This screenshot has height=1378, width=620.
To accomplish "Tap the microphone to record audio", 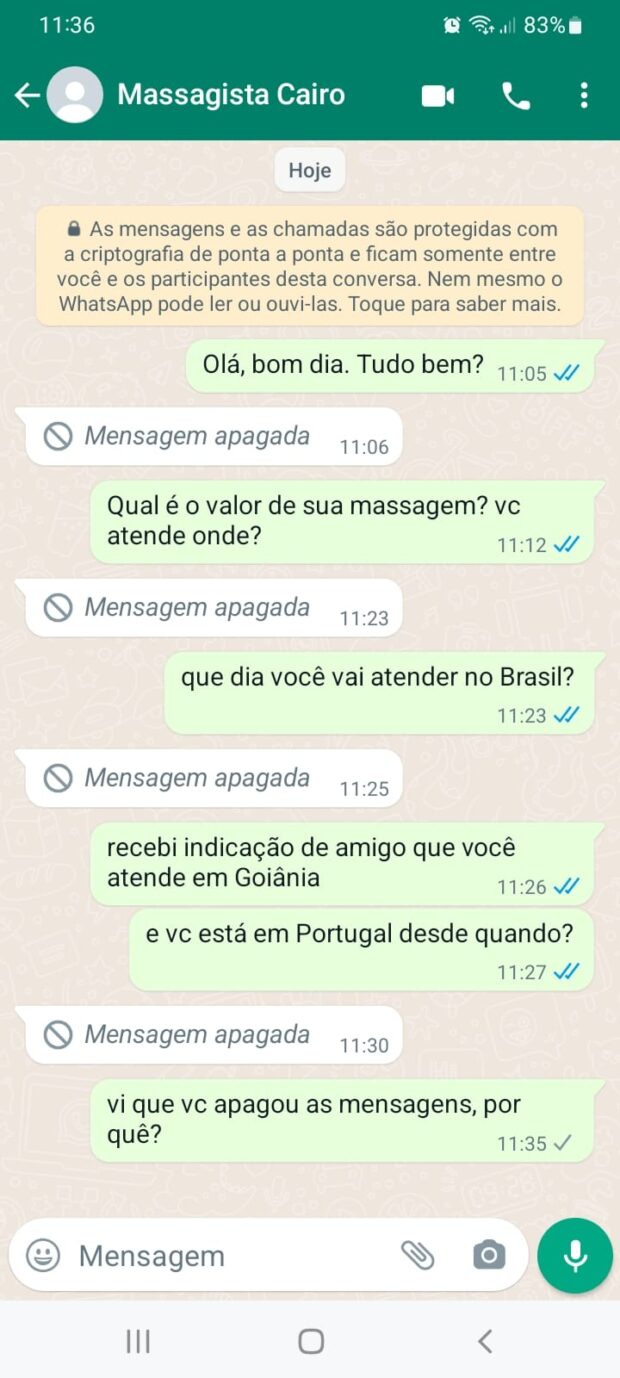I will 574,1255.
